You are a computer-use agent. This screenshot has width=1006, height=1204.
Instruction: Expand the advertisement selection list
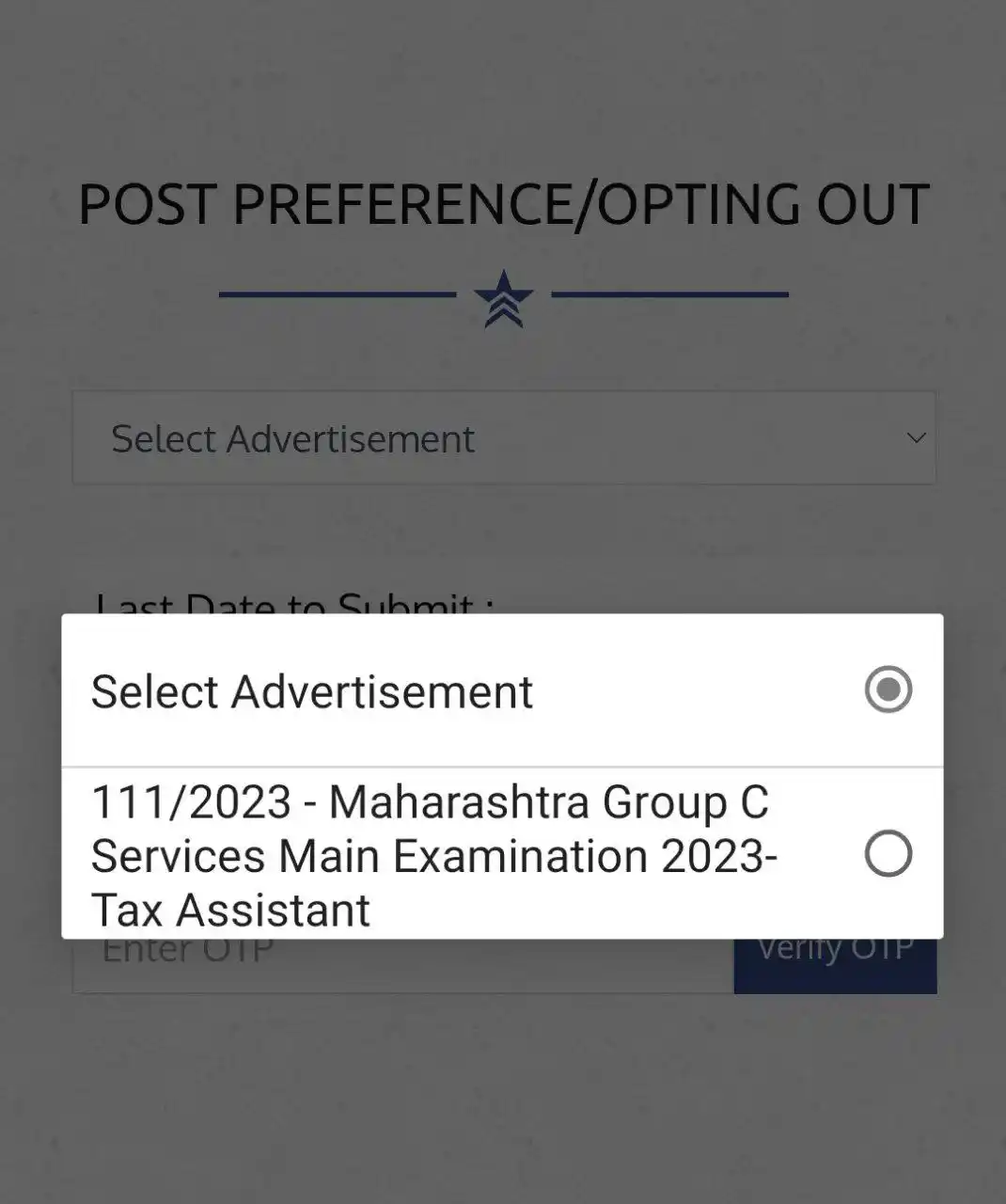[x=504, y=437]
